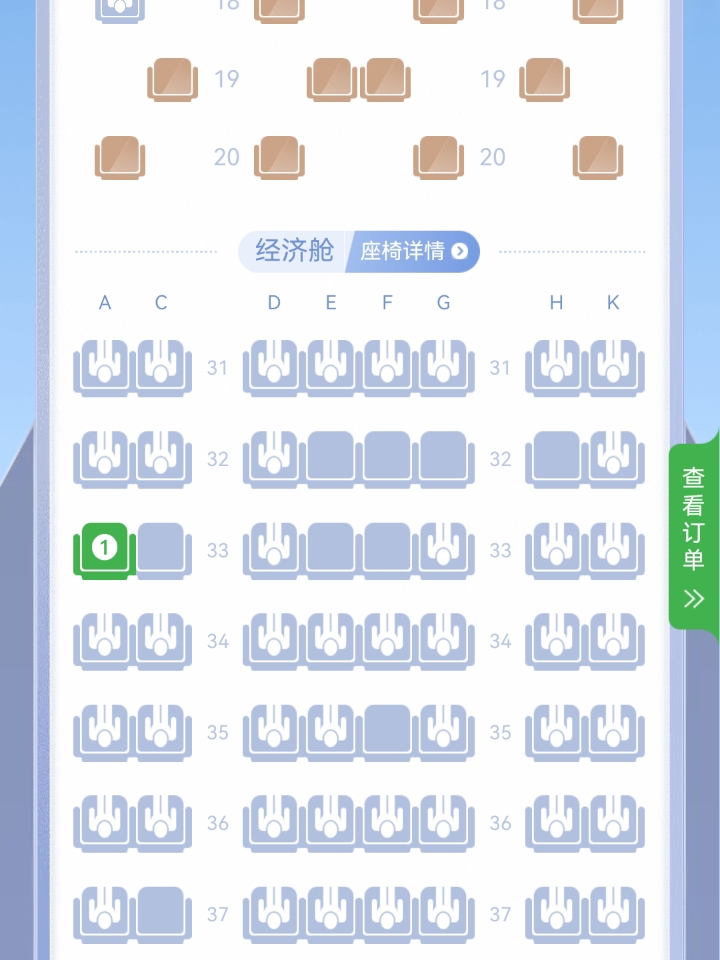
Task: Select premium seat 19E
Action: 332,78
